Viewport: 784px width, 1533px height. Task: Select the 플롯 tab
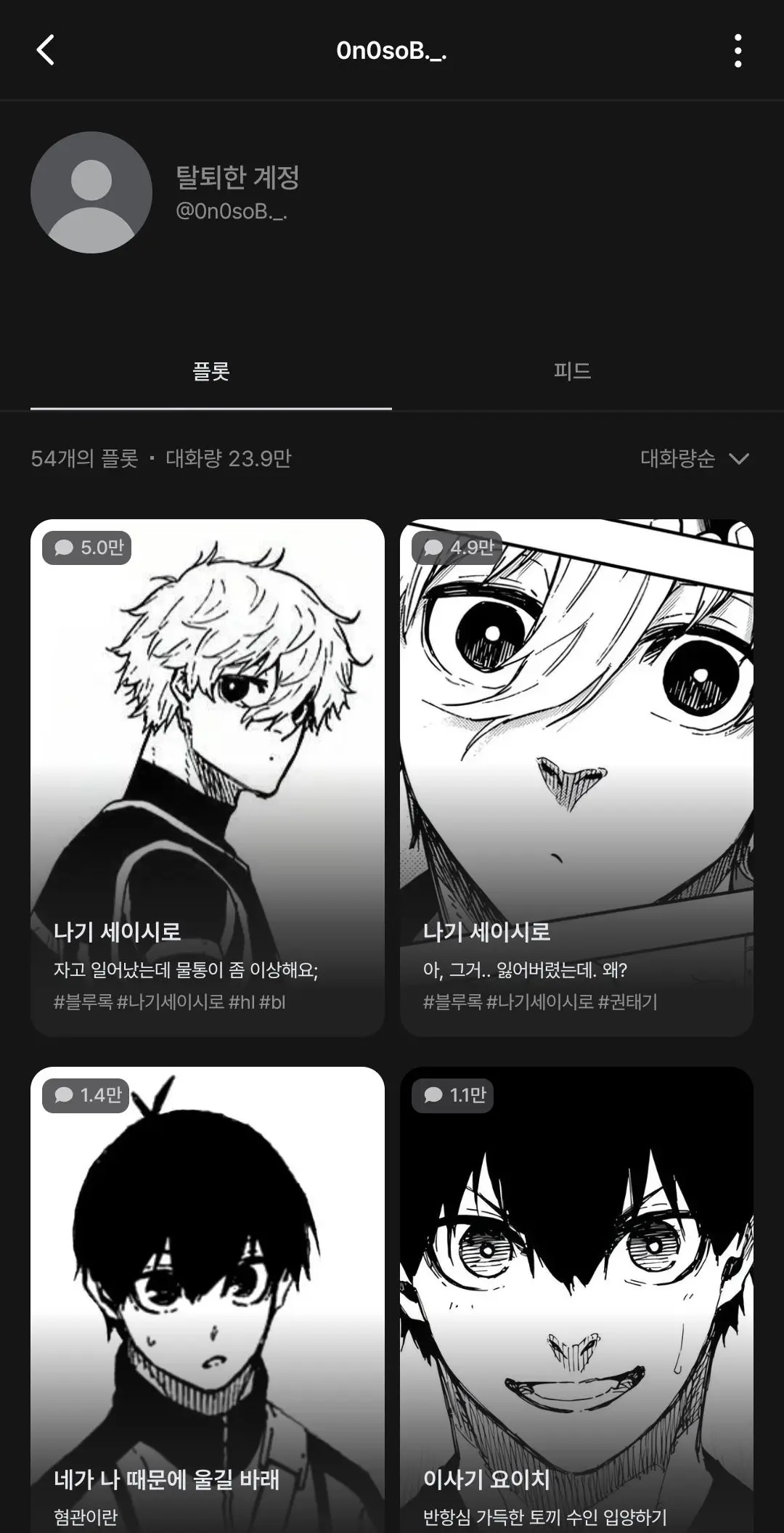pos(211,371)
